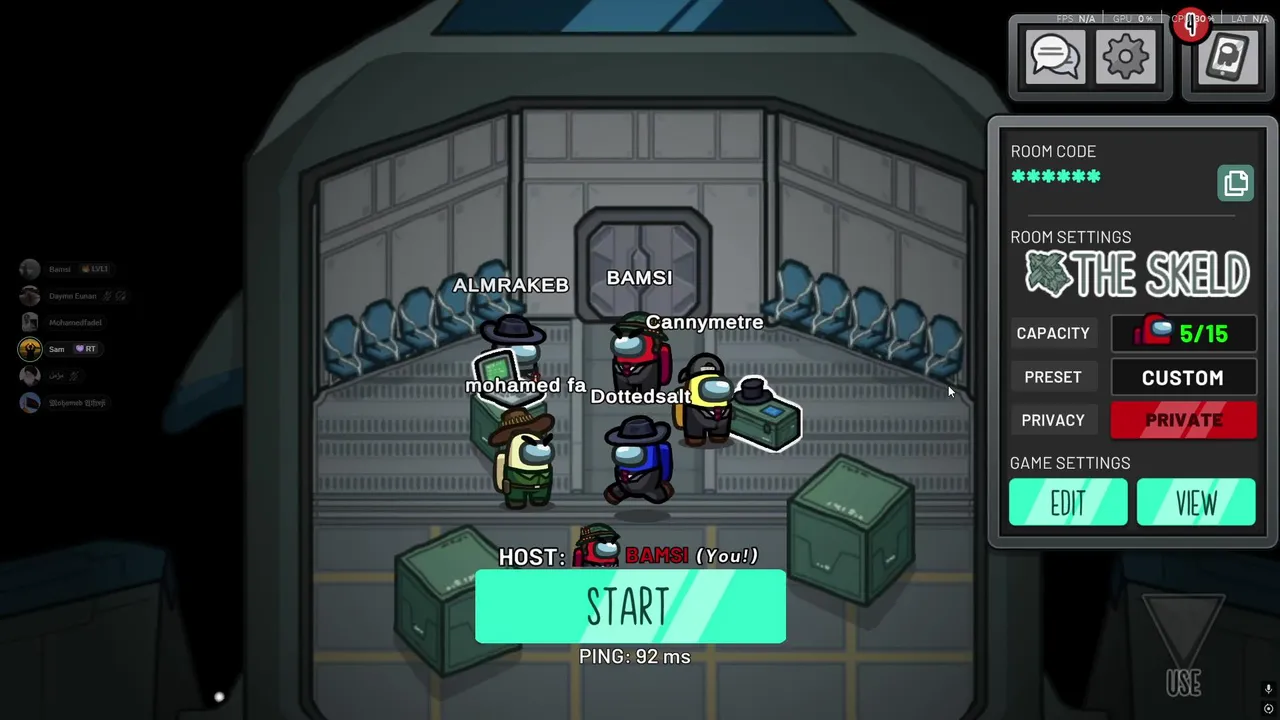Open the settings gear
Screen dimensions: 1280x720
(1126, 57)
